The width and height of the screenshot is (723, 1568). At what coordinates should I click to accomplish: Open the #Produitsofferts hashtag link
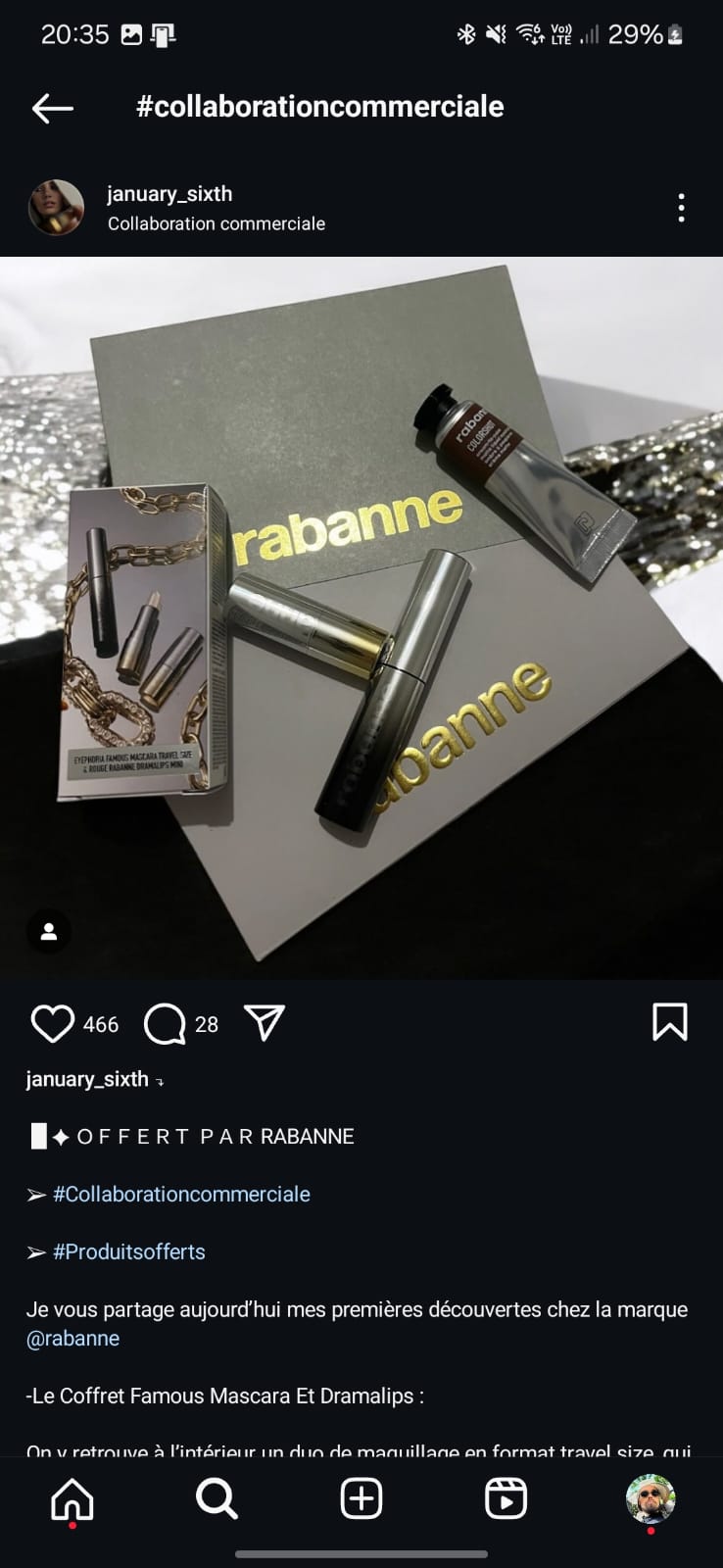click(x=129, y=1251)
